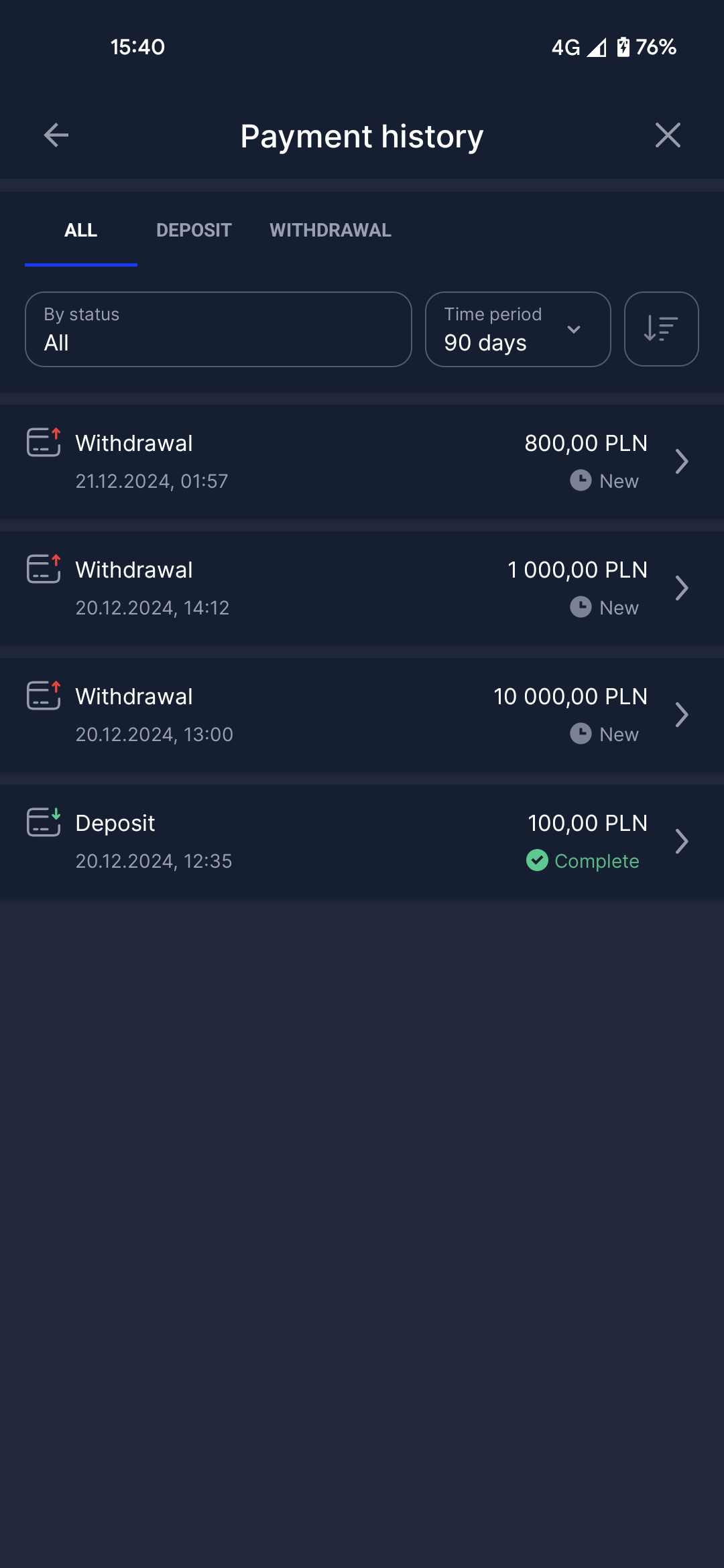Go back using the arrow icon
The width and height of the screenshot is (724, 1568).
tap(56, 135)
